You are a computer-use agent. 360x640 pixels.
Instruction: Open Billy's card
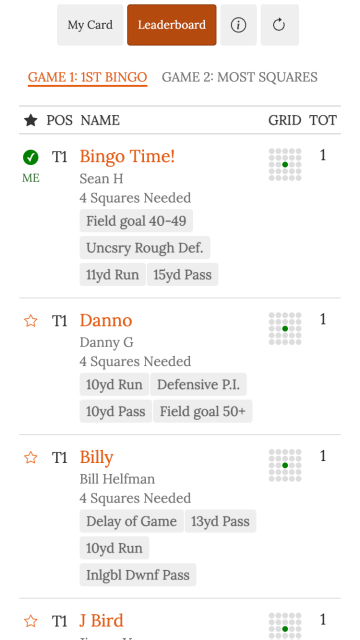click(96, 458)
